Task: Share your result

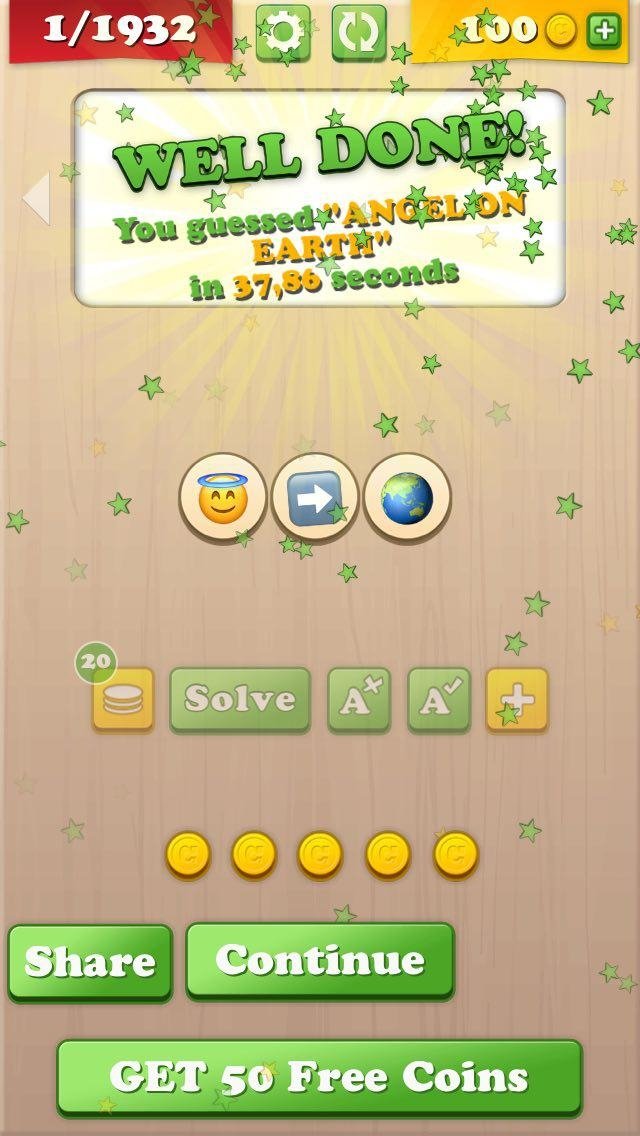Action: [91, 963]
